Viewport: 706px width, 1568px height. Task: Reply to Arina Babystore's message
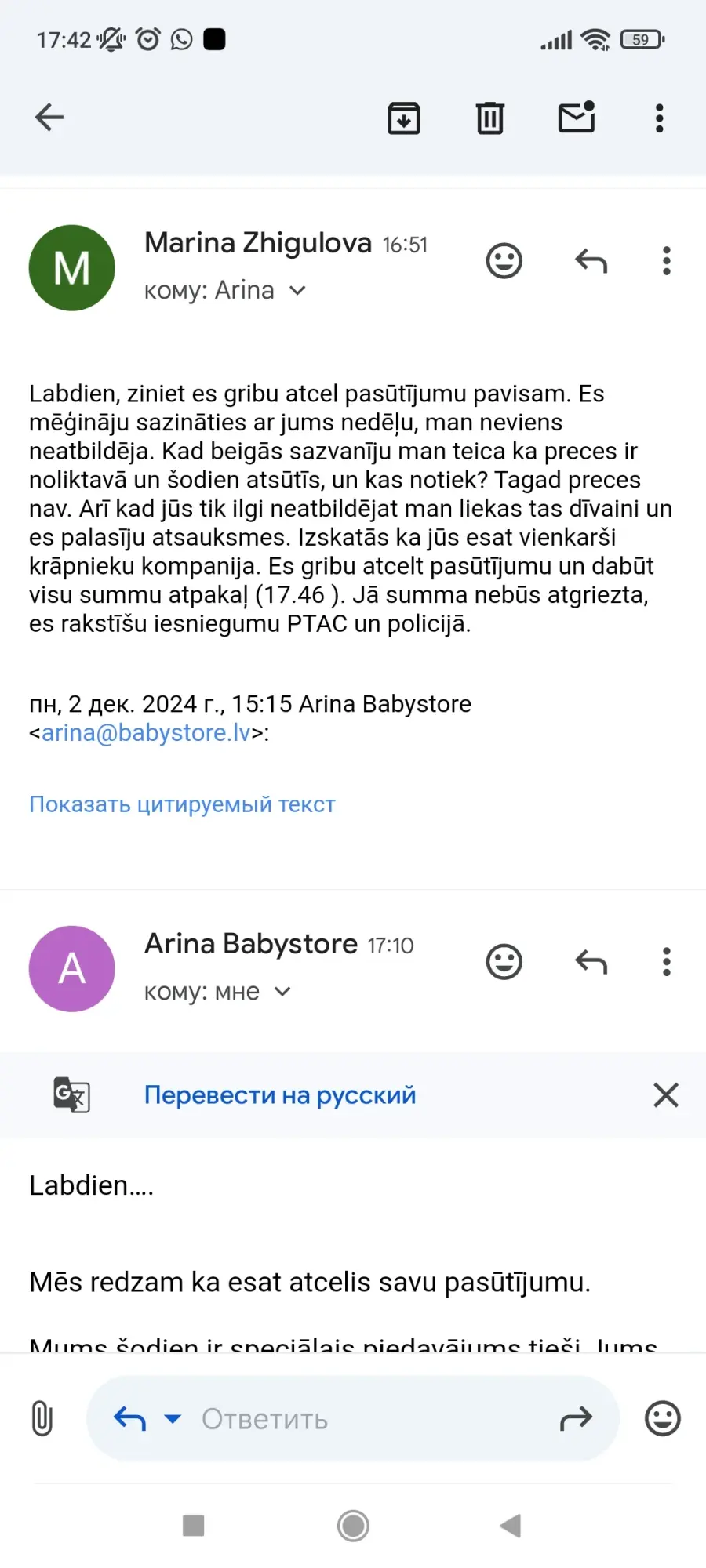pos(591,961)
